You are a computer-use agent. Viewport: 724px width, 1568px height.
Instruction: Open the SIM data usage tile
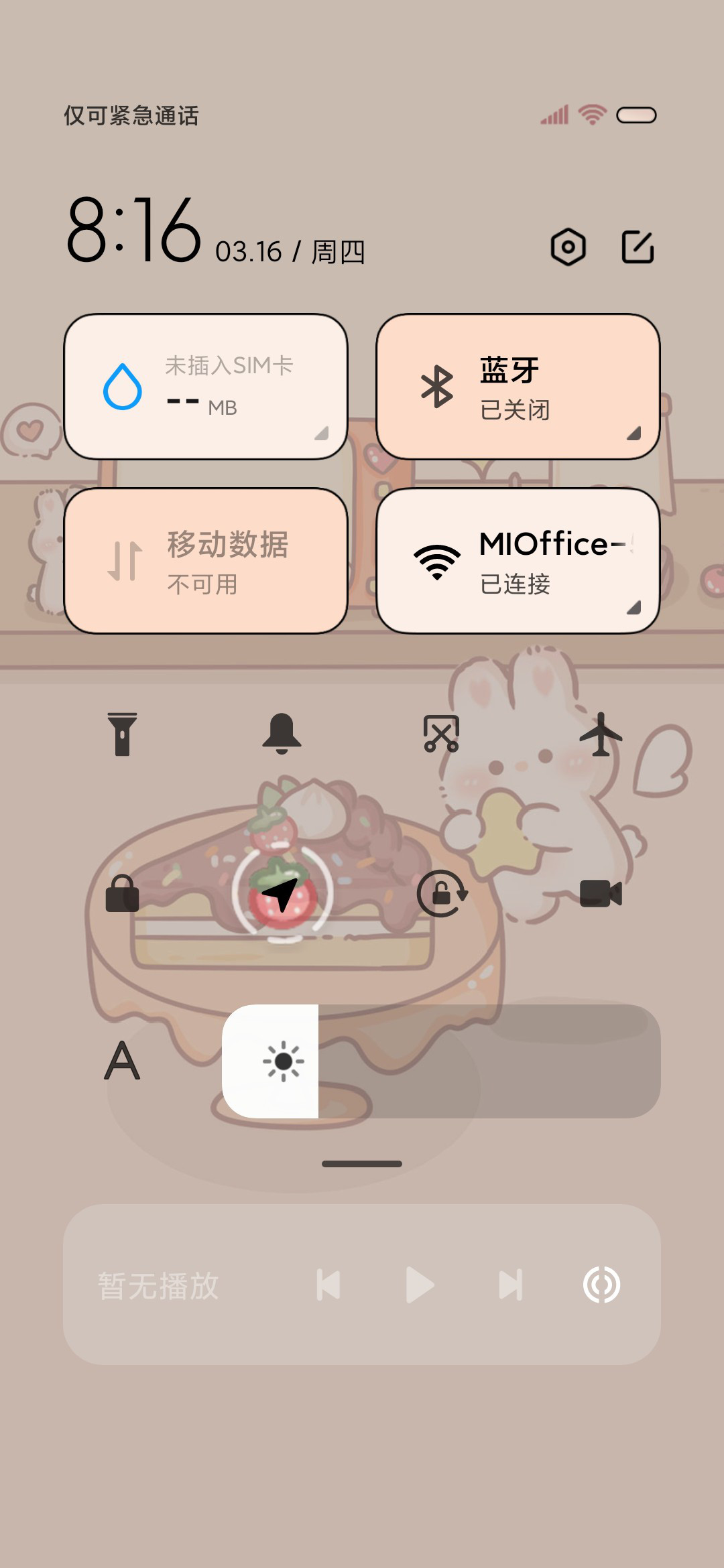(x=206, y=387)
